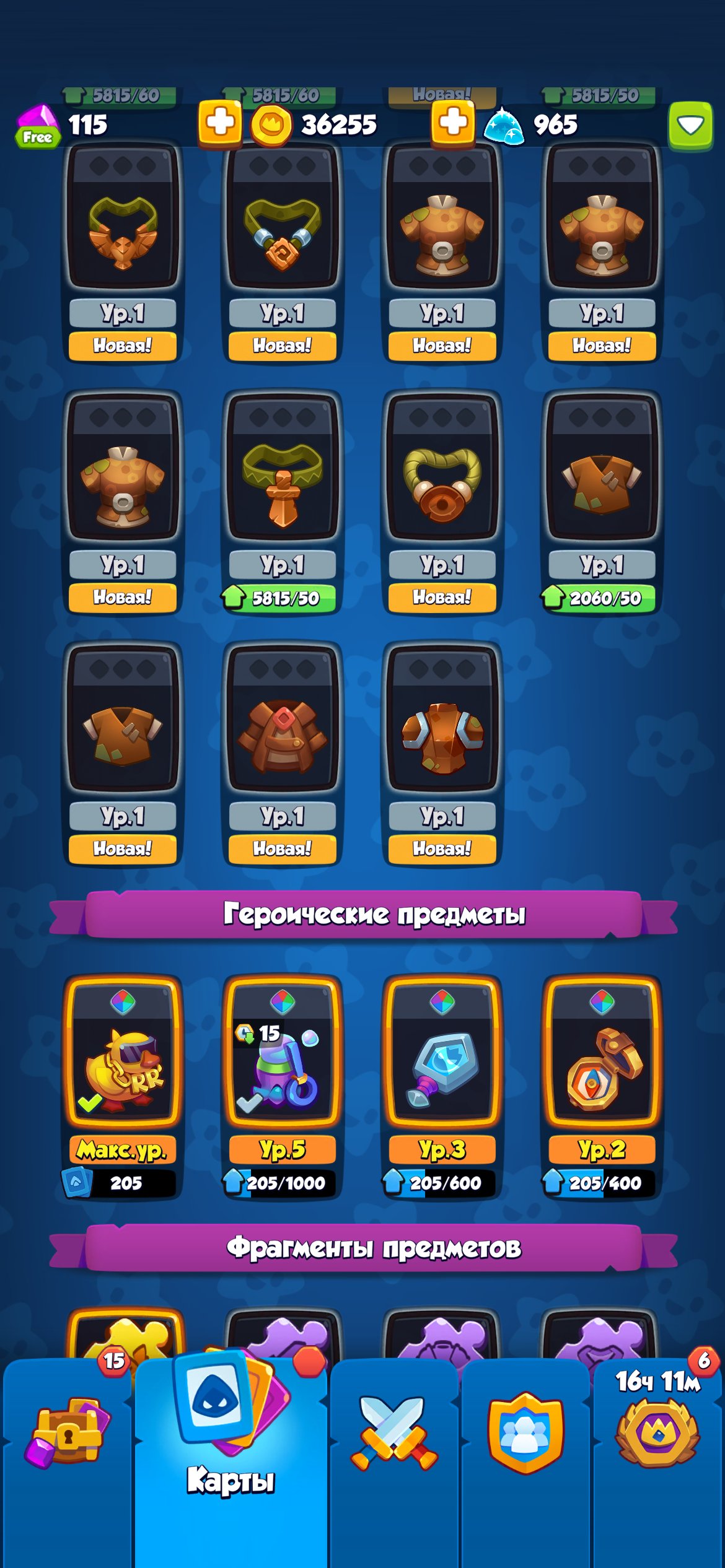Open the ring necklace item card
The height and width of the screenshot is (1568, 725).
pos(442,502)
